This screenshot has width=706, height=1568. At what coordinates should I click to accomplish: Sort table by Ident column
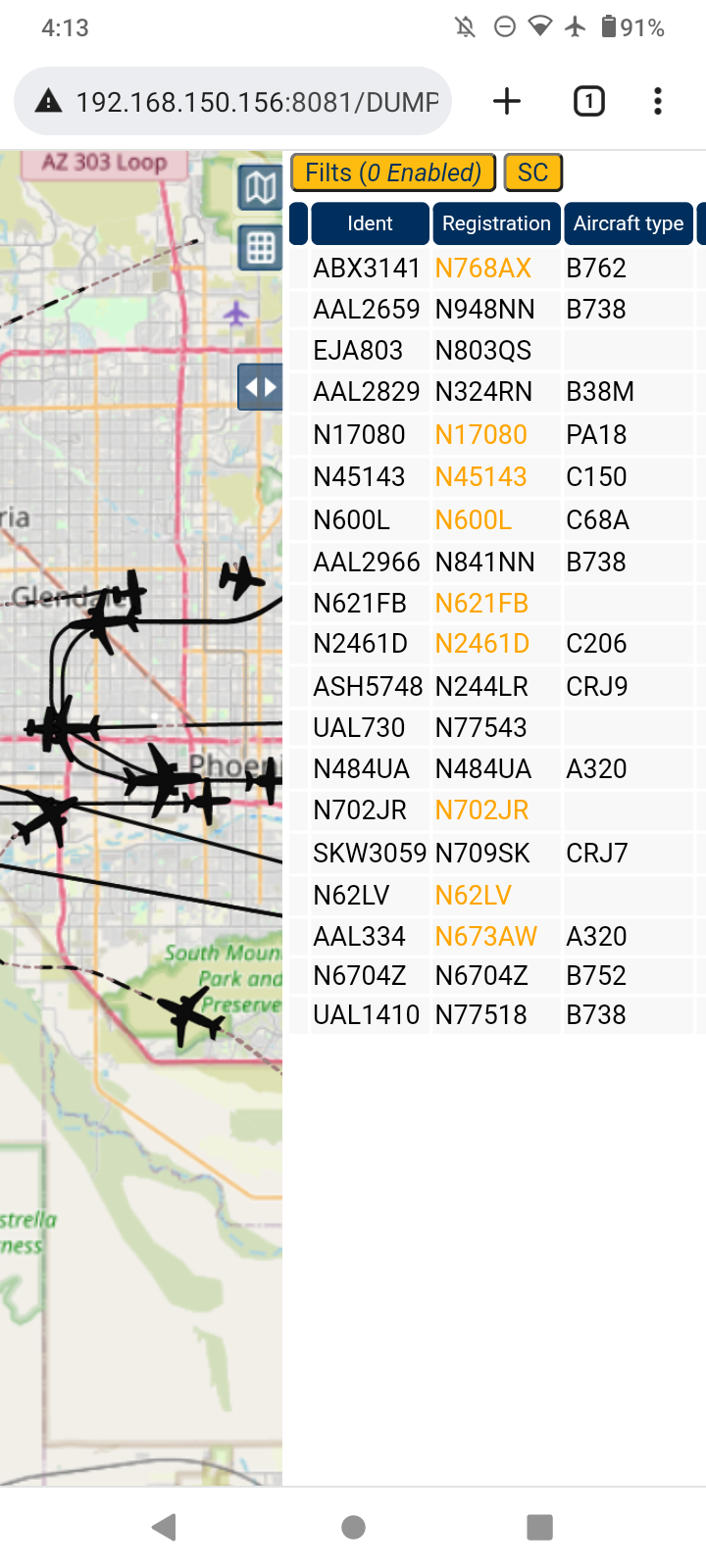(370, 223)
